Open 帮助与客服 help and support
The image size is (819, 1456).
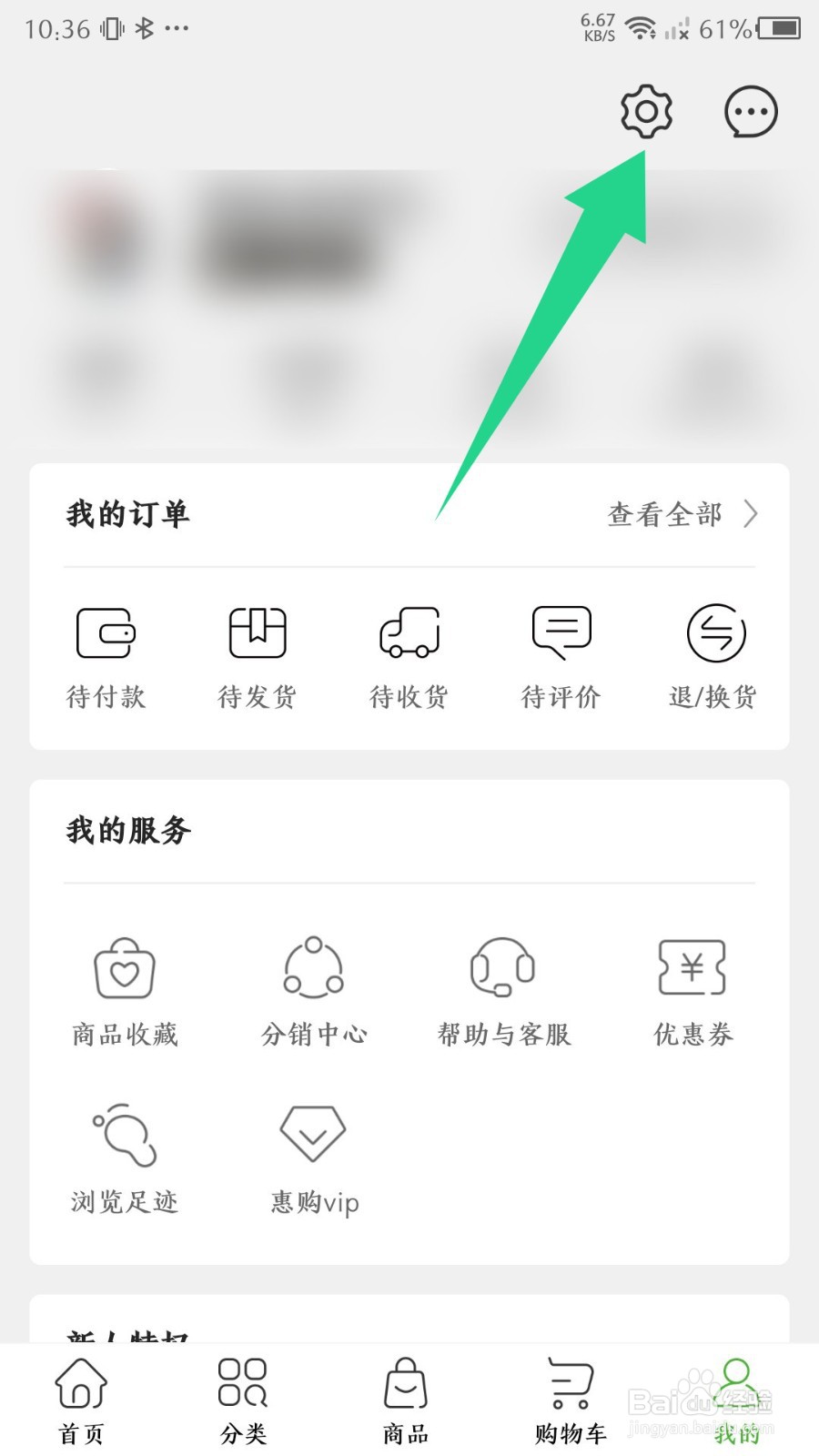click(503, 994)
